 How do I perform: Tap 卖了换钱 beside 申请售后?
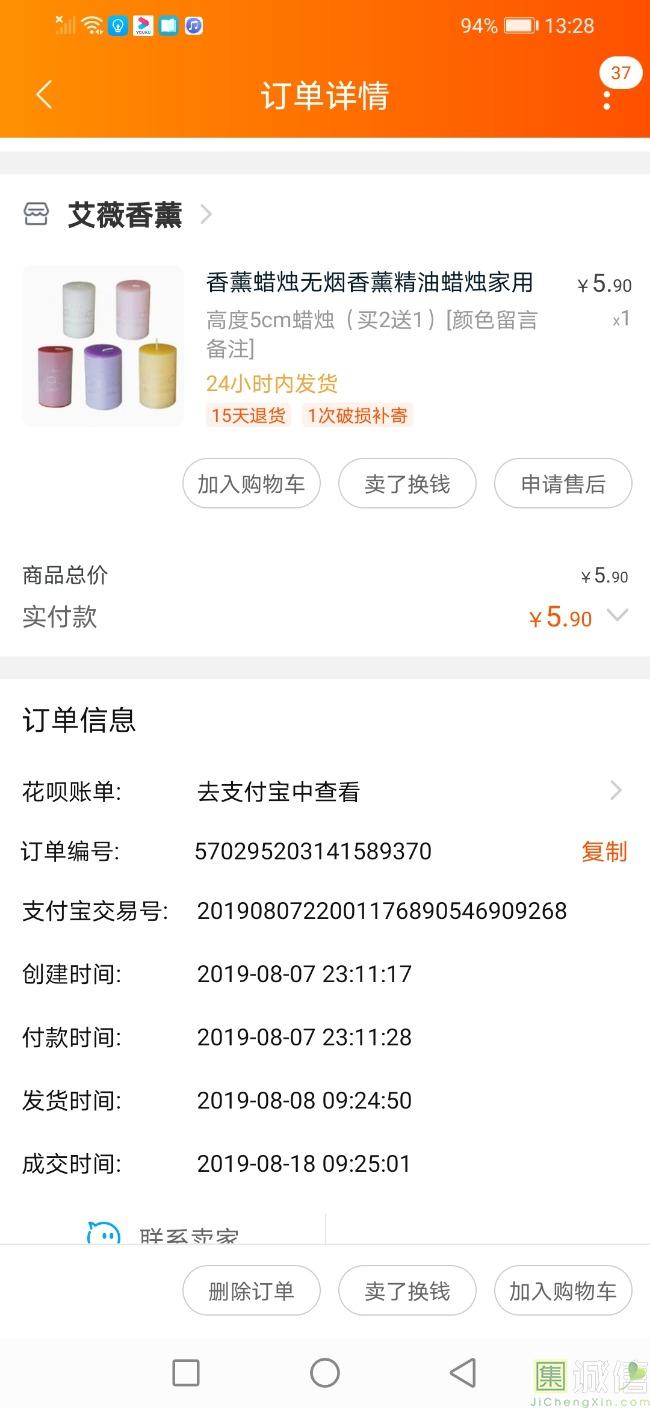point(407,484)
